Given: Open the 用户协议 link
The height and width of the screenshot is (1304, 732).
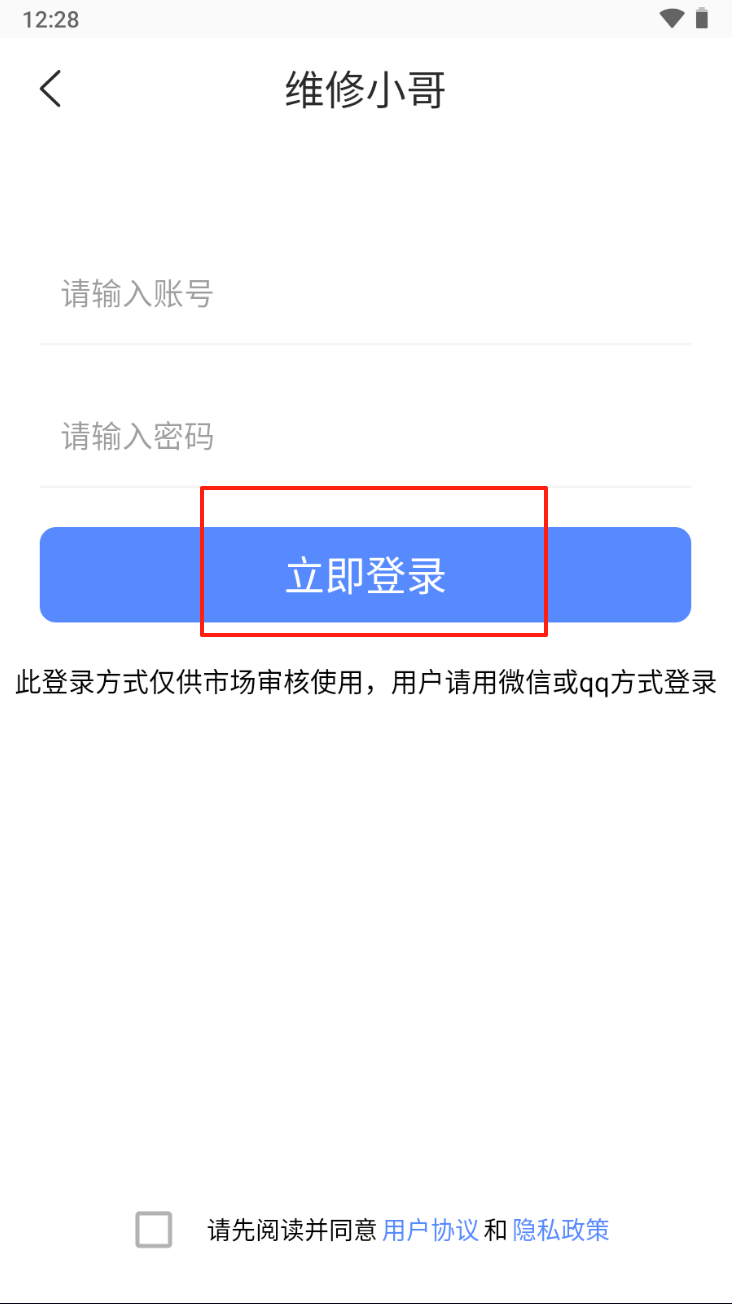Looking at the screenshot, I should click(x=430, y=1230).
